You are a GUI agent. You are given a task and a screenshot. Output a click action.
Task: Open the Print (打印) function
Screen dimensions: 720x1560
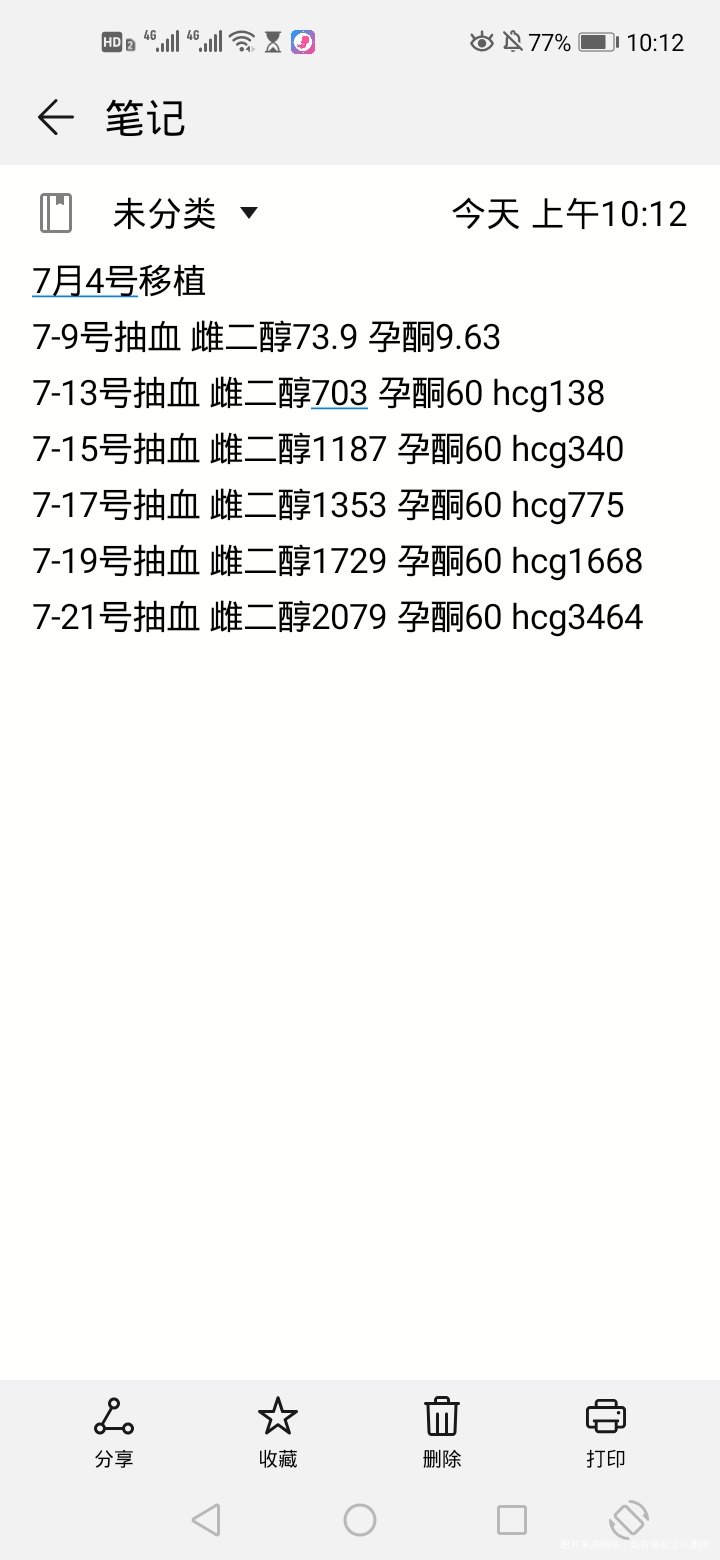(x=606, y=1416)
